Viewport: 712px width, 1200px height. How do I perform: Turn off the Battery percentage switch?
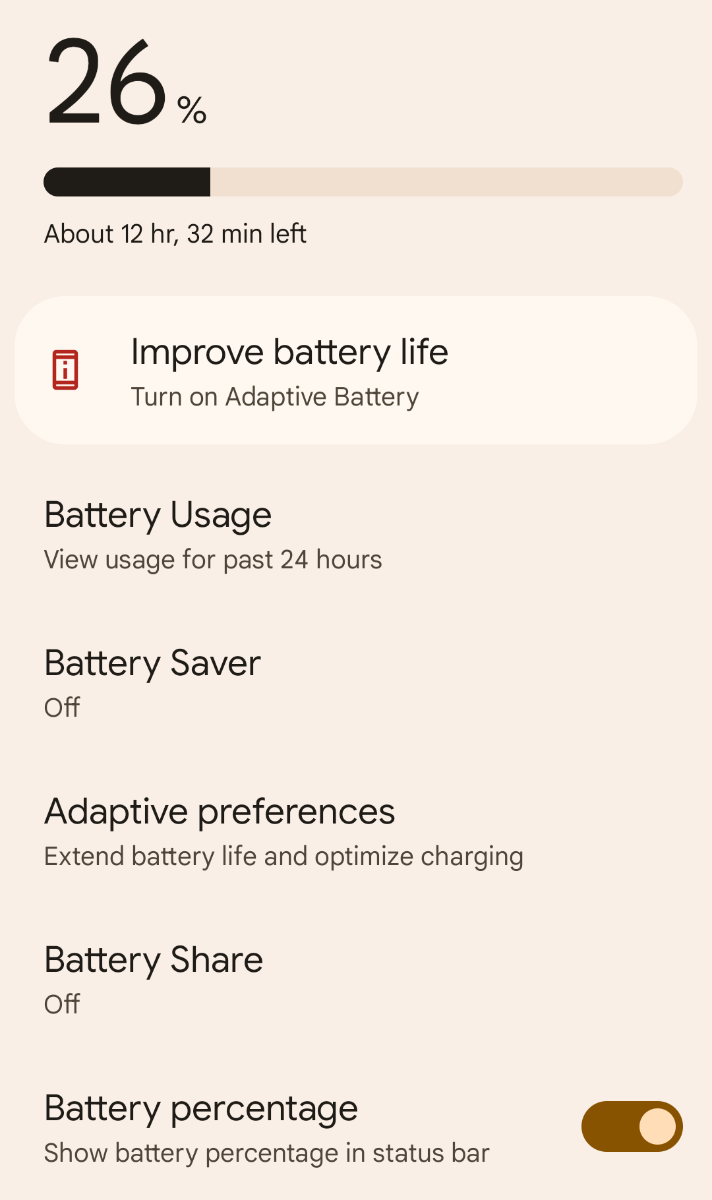tap(632, 1127)
